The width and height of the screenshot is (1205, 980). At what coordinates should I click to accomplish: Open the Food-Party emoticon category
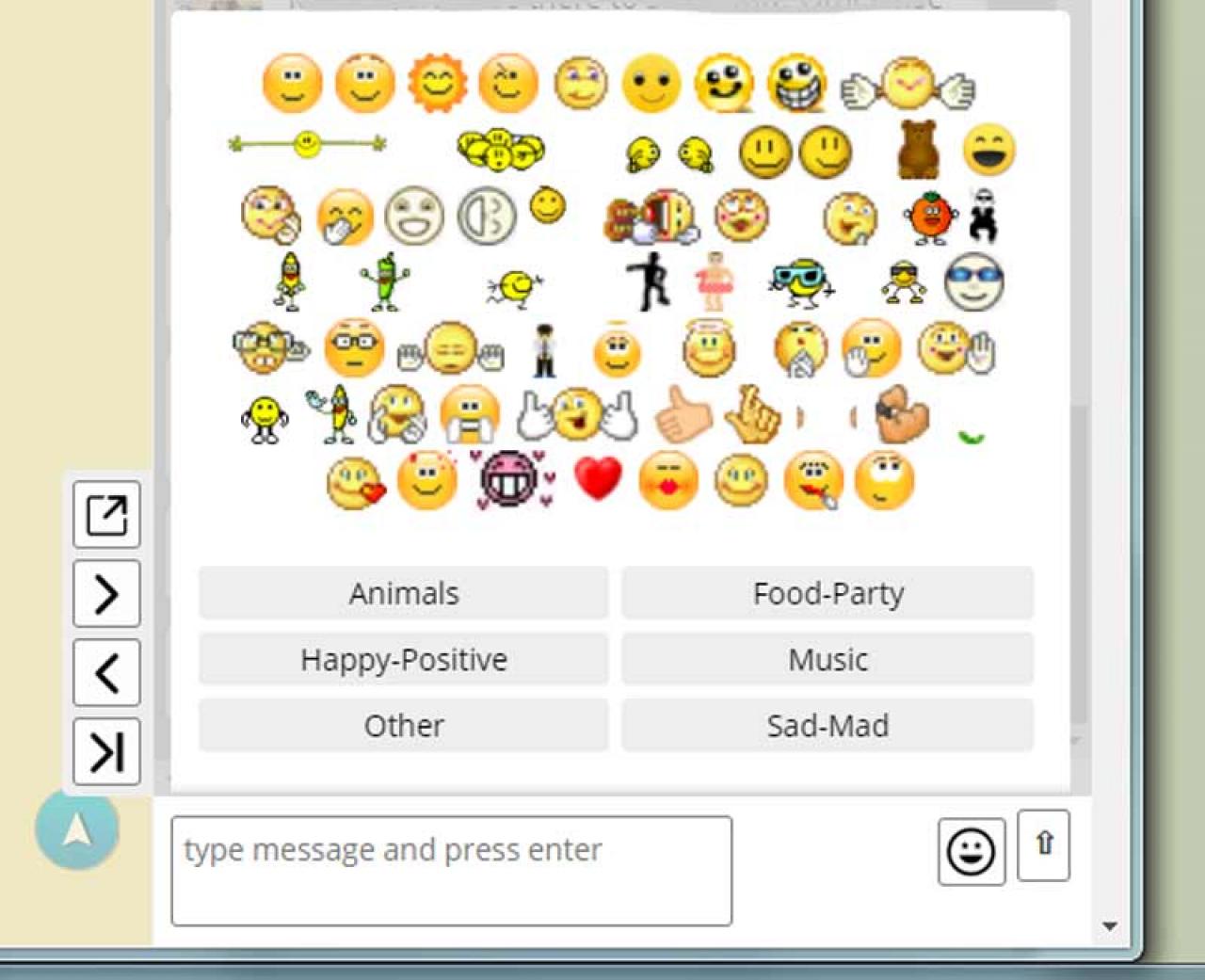[x=827, y=593]
